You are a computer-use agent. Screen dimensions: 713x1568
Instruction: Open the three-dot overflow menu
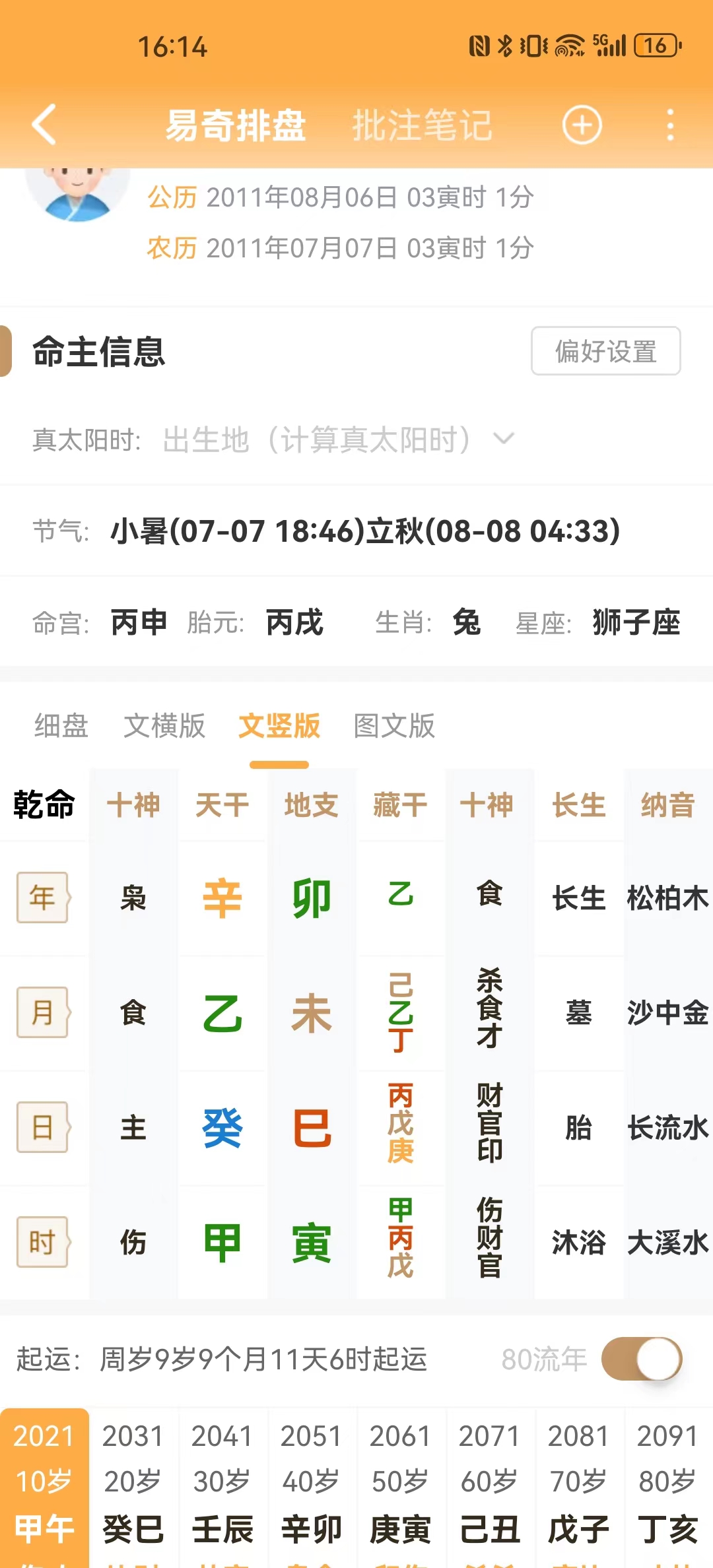(x=670, y=125)
